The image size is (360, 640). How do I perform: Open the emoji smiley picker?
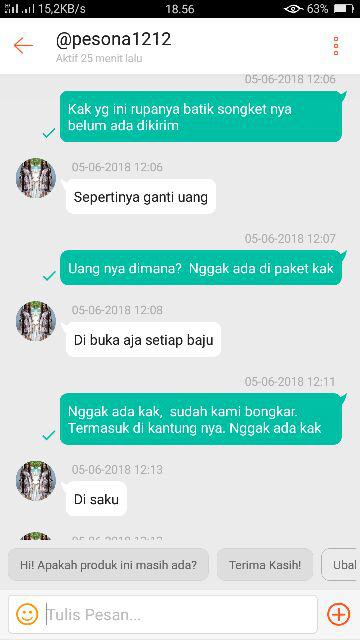pos(27,614)
